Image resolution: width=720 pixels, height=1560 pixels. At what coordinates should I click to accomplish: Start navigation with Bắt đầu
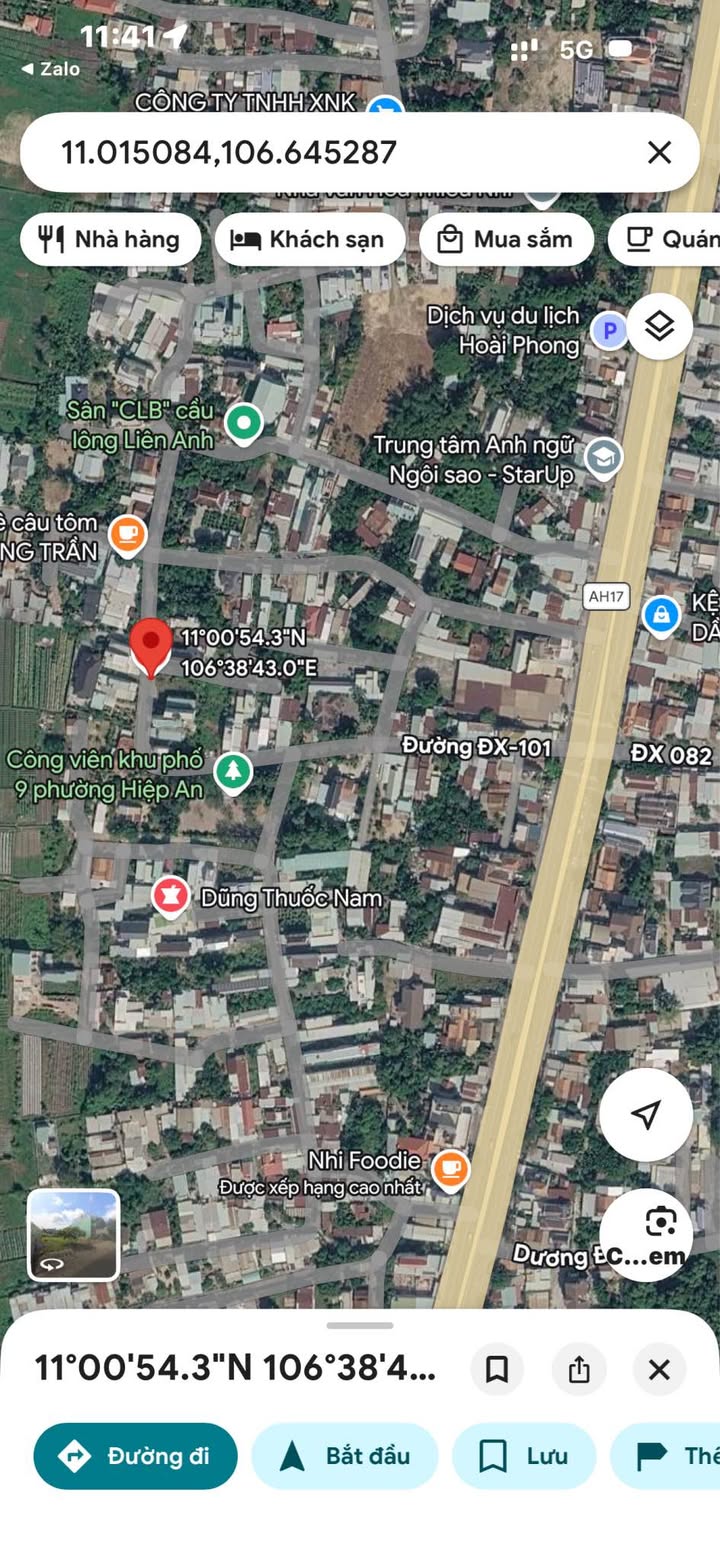(x=345, y=1456)
